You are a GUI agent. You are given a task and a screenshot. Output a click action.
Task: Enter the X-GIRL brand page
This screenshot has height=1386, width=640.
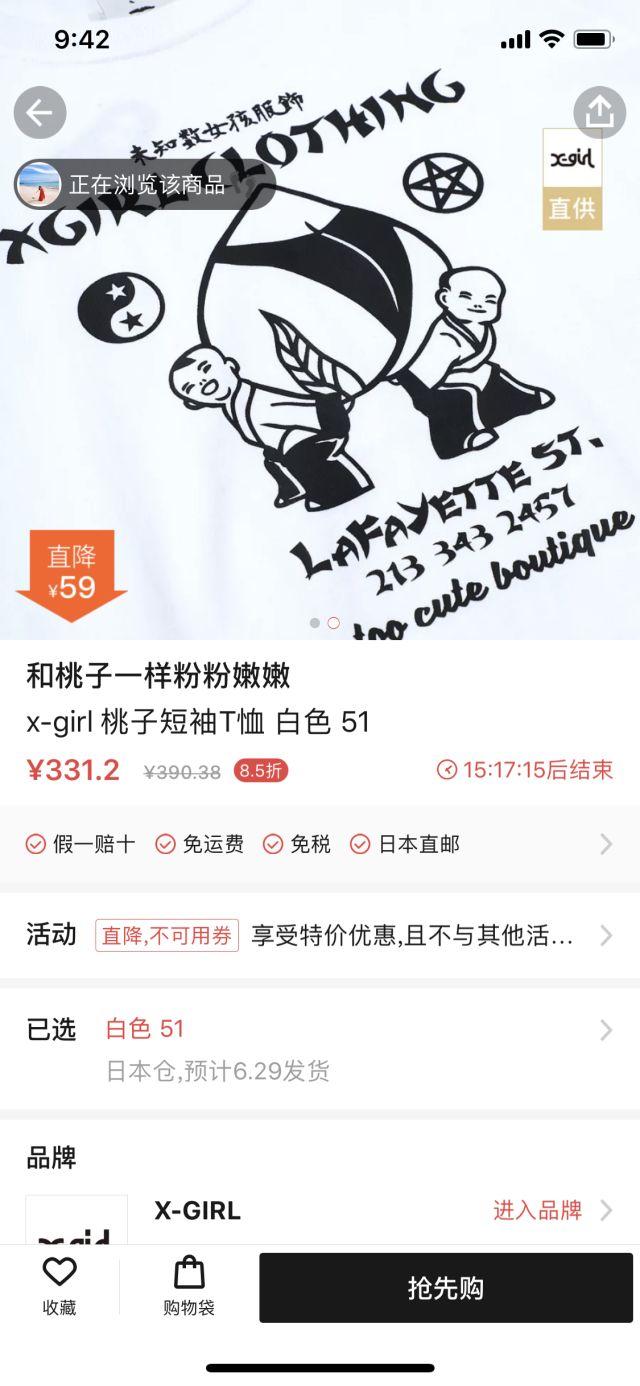pyautogui.click(x=550, y=1210)
